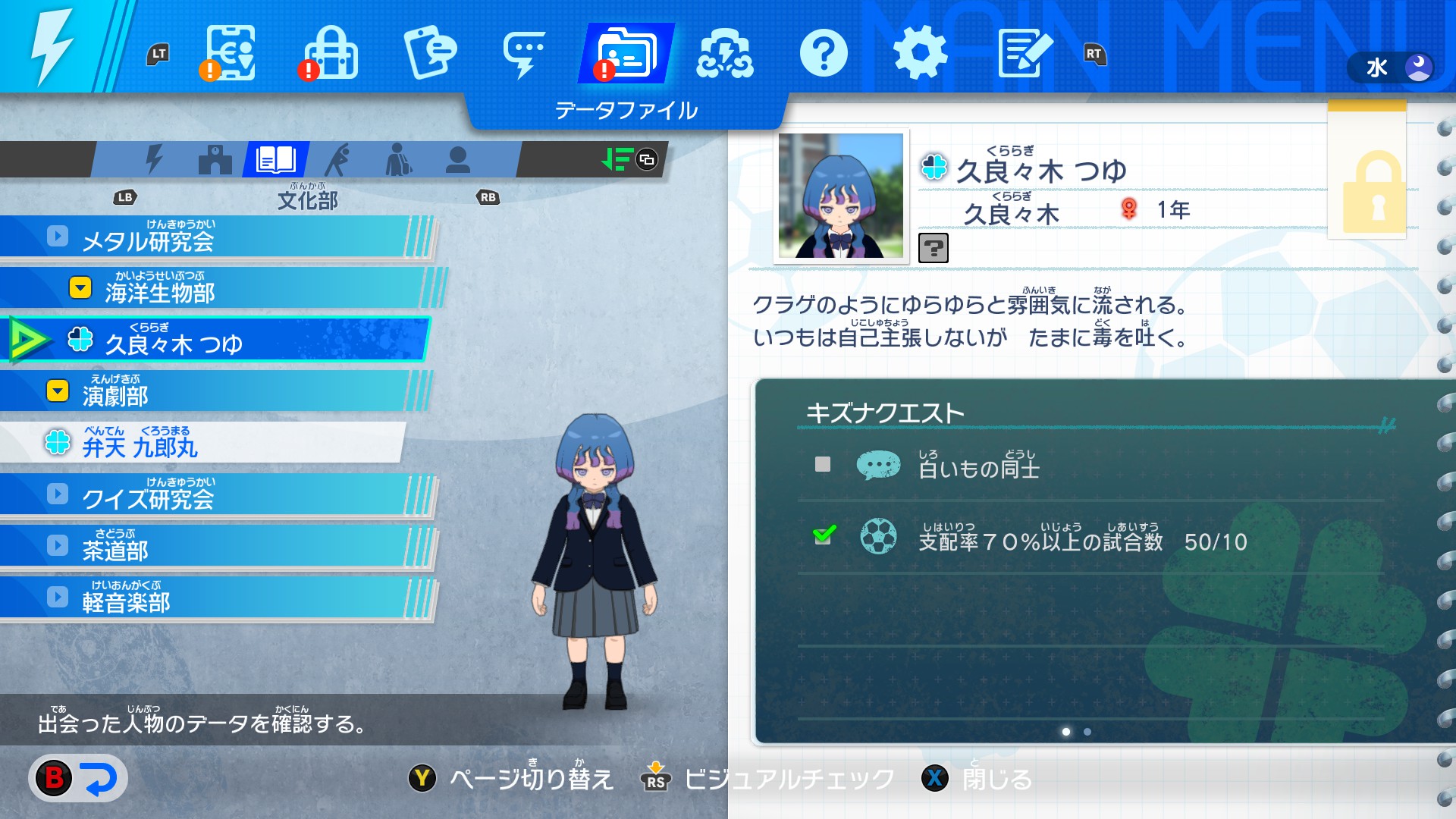1456x819 pixels.
Task: Open the notes memo menu icon
Action: click(x=1025, y=53)
